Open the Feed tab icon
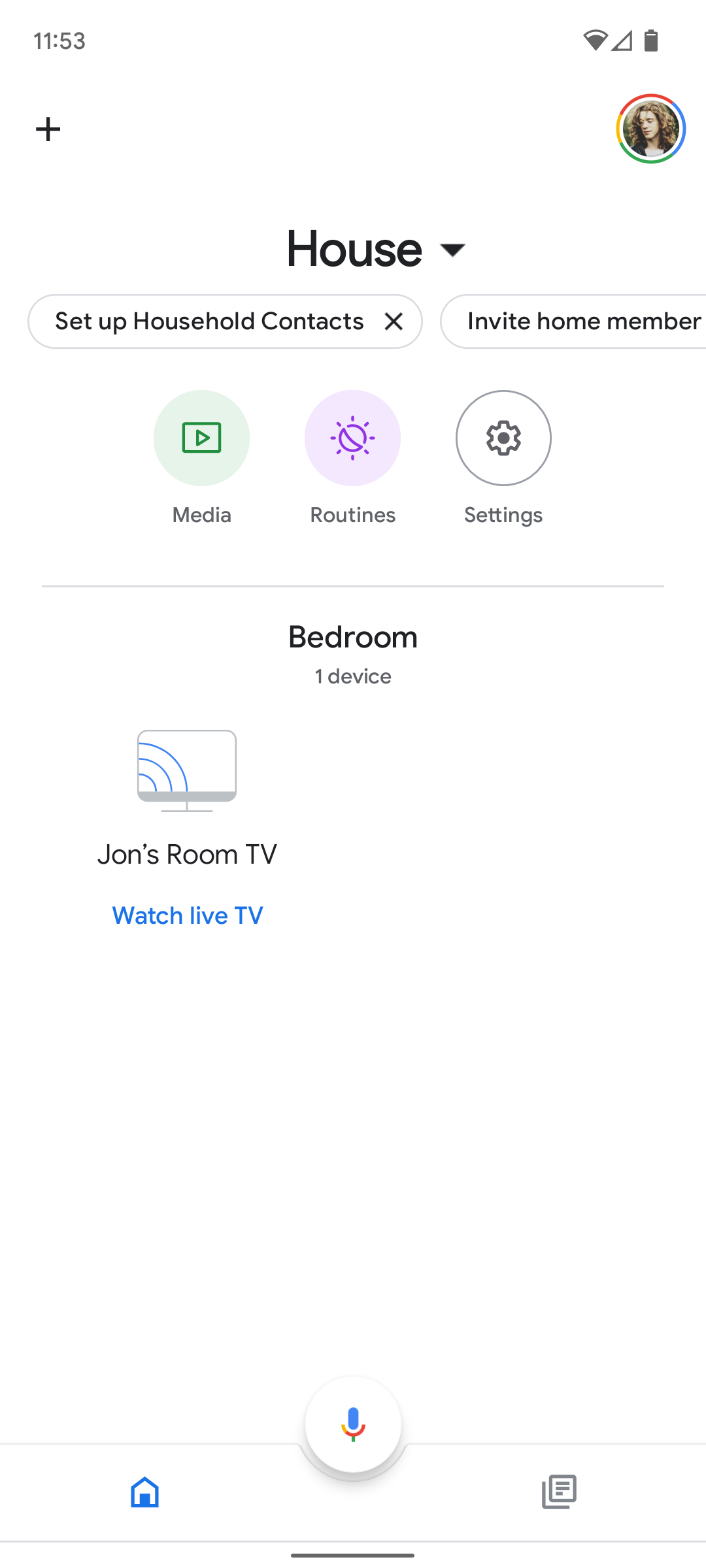The image size is (706, 1568). coord(560,1492)
